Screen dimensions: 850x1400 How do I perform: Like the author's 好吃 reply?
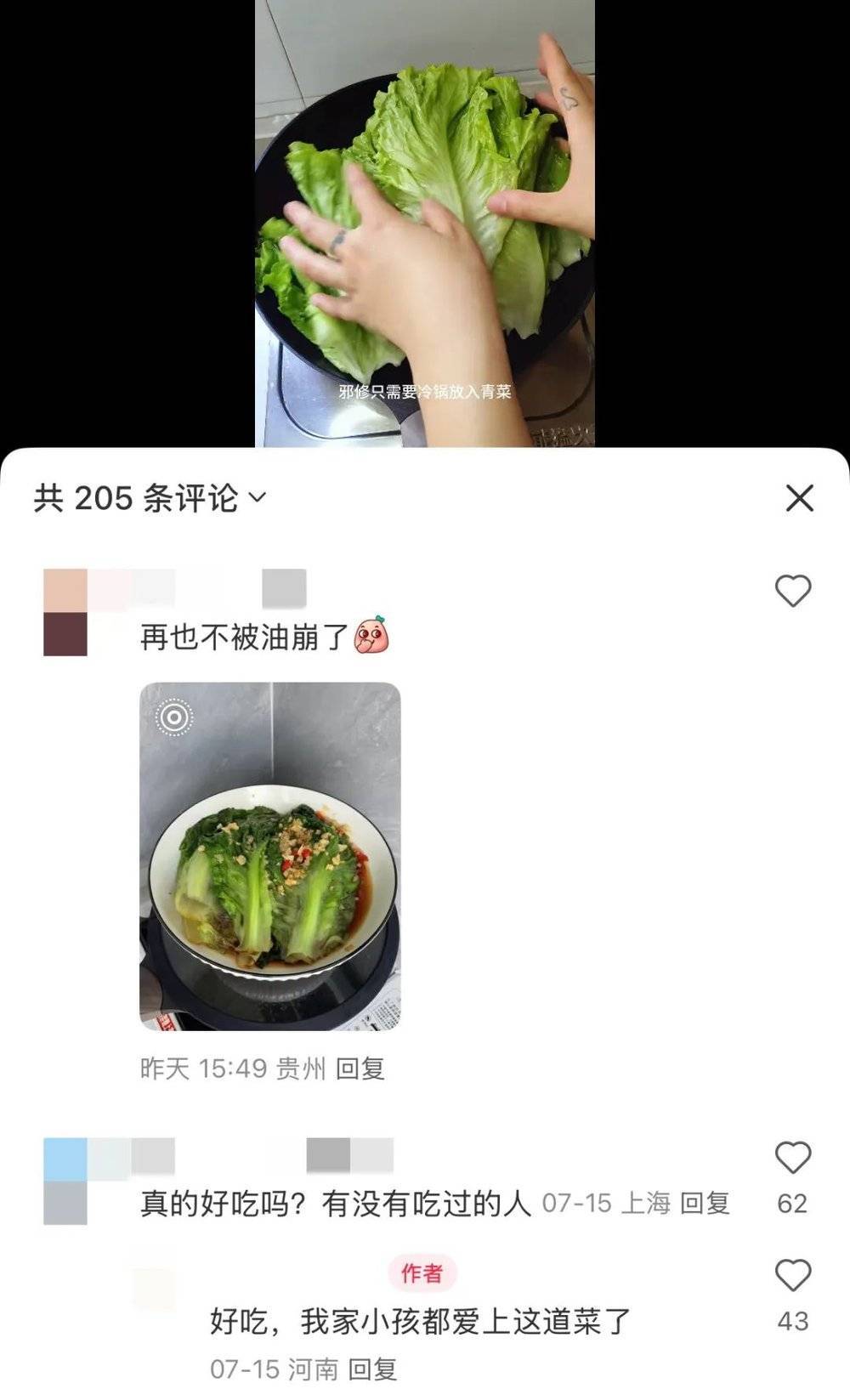[792, 1276]
